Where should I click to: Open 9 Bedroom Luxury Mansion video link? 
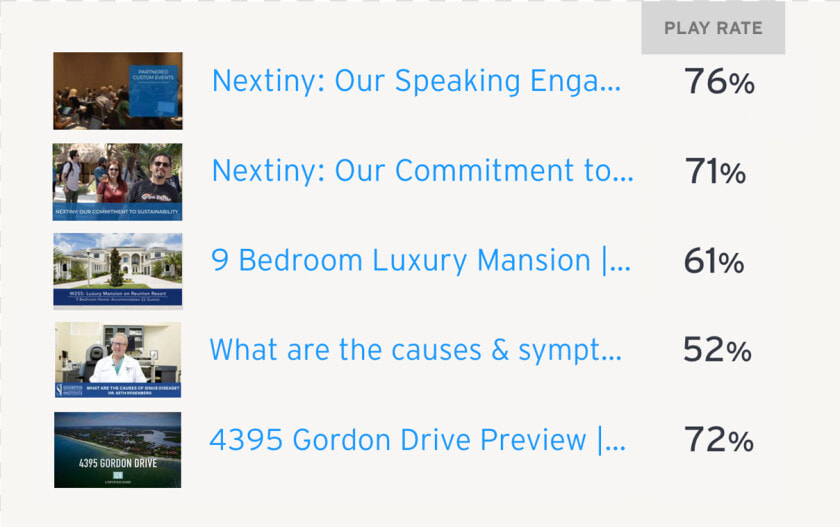pos(421,261)
